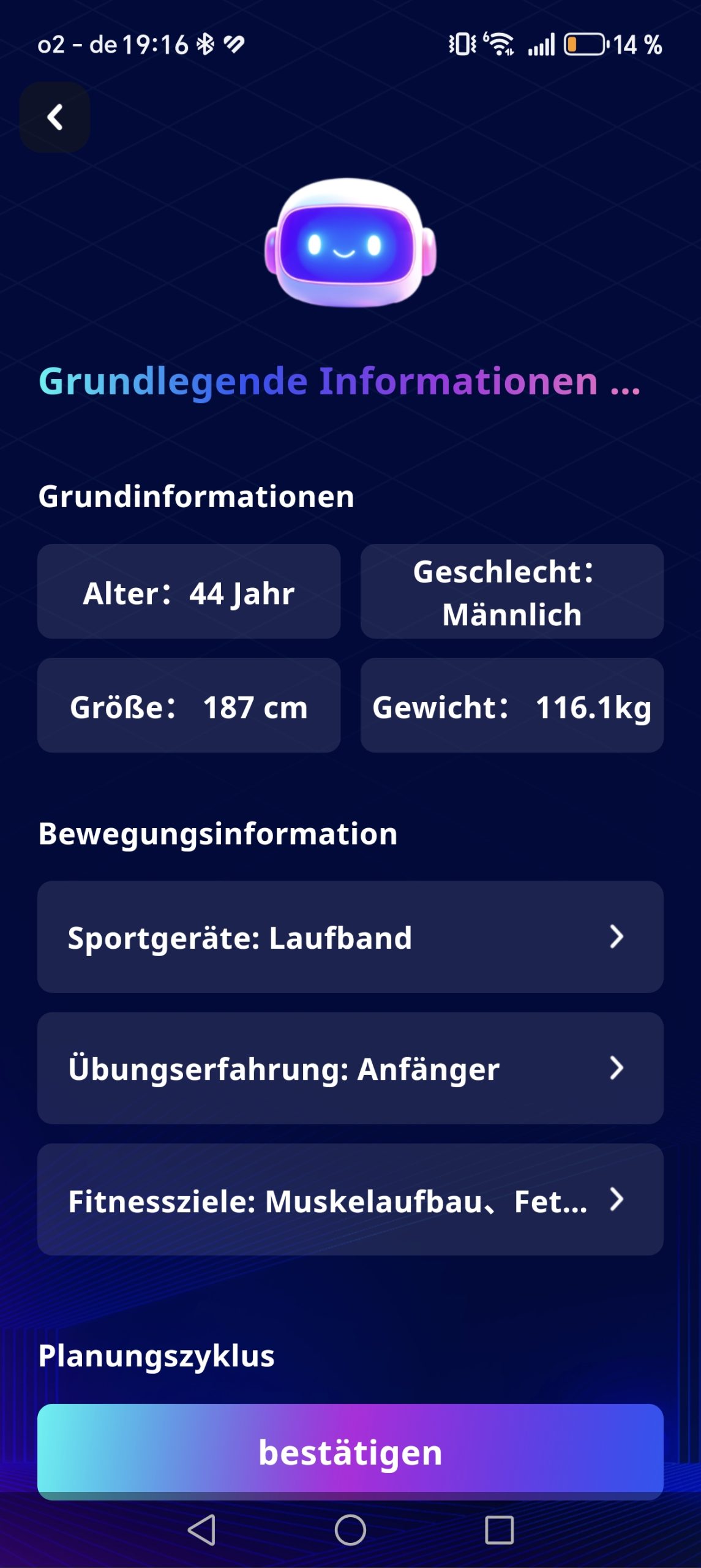Go to the system home screen
This screenshot has height=1568, width=701.
350,1530
